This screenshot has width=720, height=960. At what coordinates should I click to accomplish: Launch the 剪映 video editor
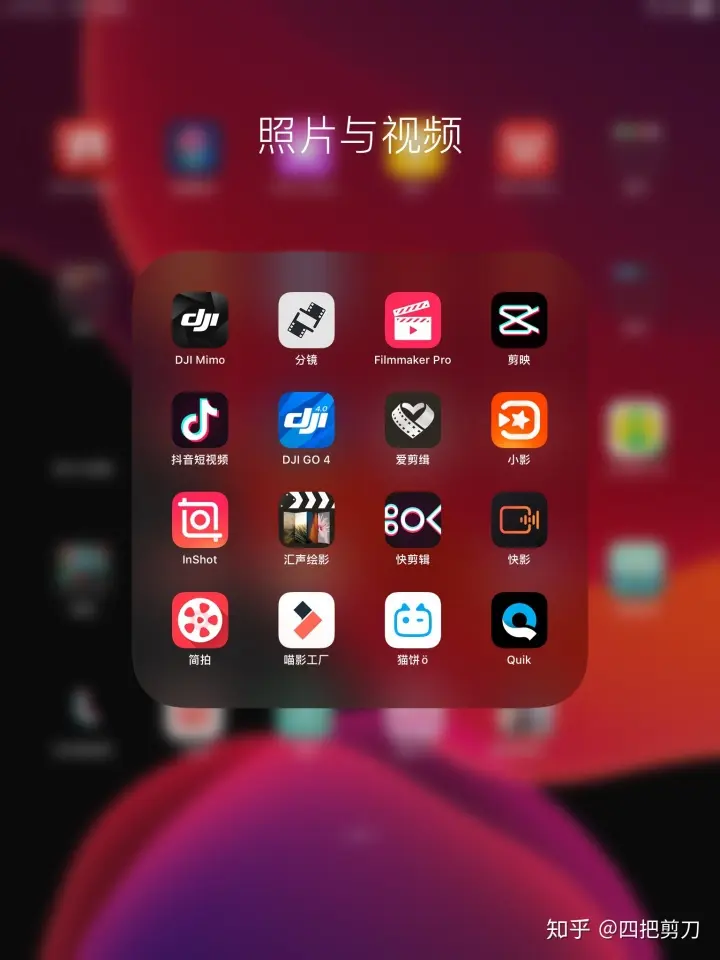point(519,320)
